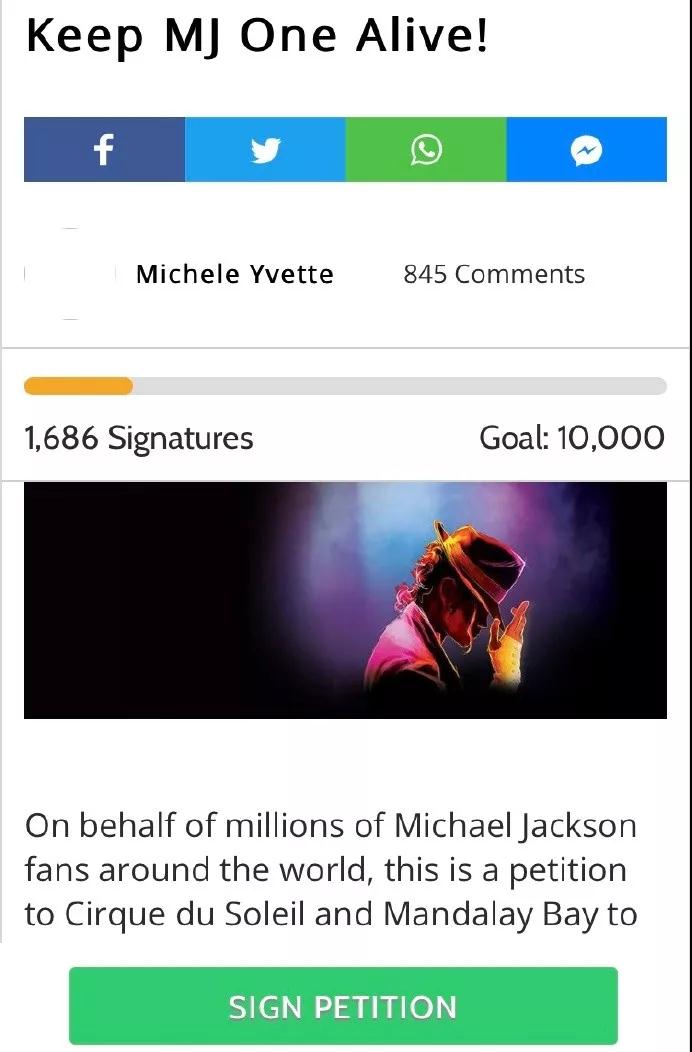The width and height of the screenshot is (692, 1052).
Task: Share the petition via WhatsApp
Action: point(426,150)
